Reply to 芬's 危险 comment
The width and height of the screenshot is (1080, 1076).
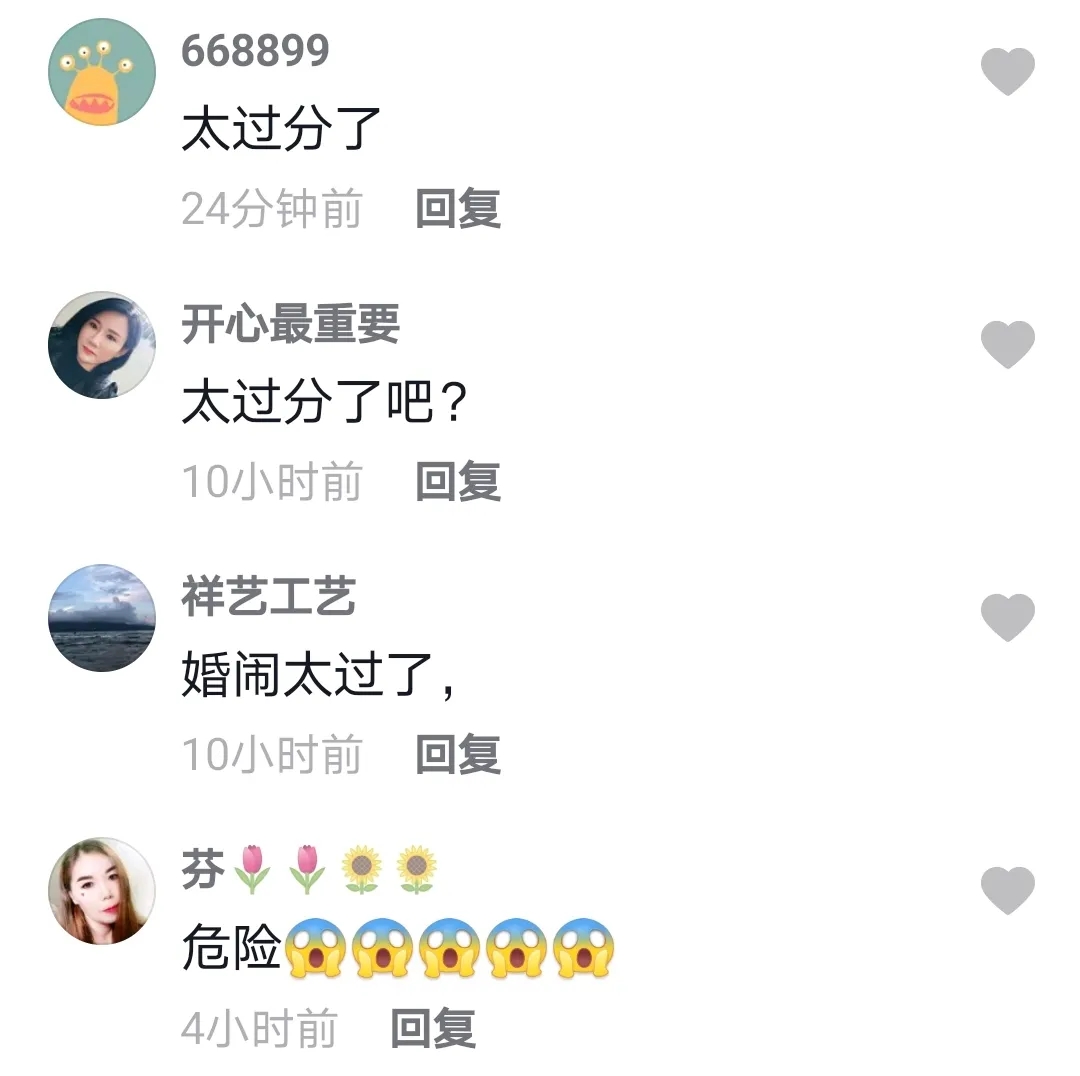tap(432, 1028)
